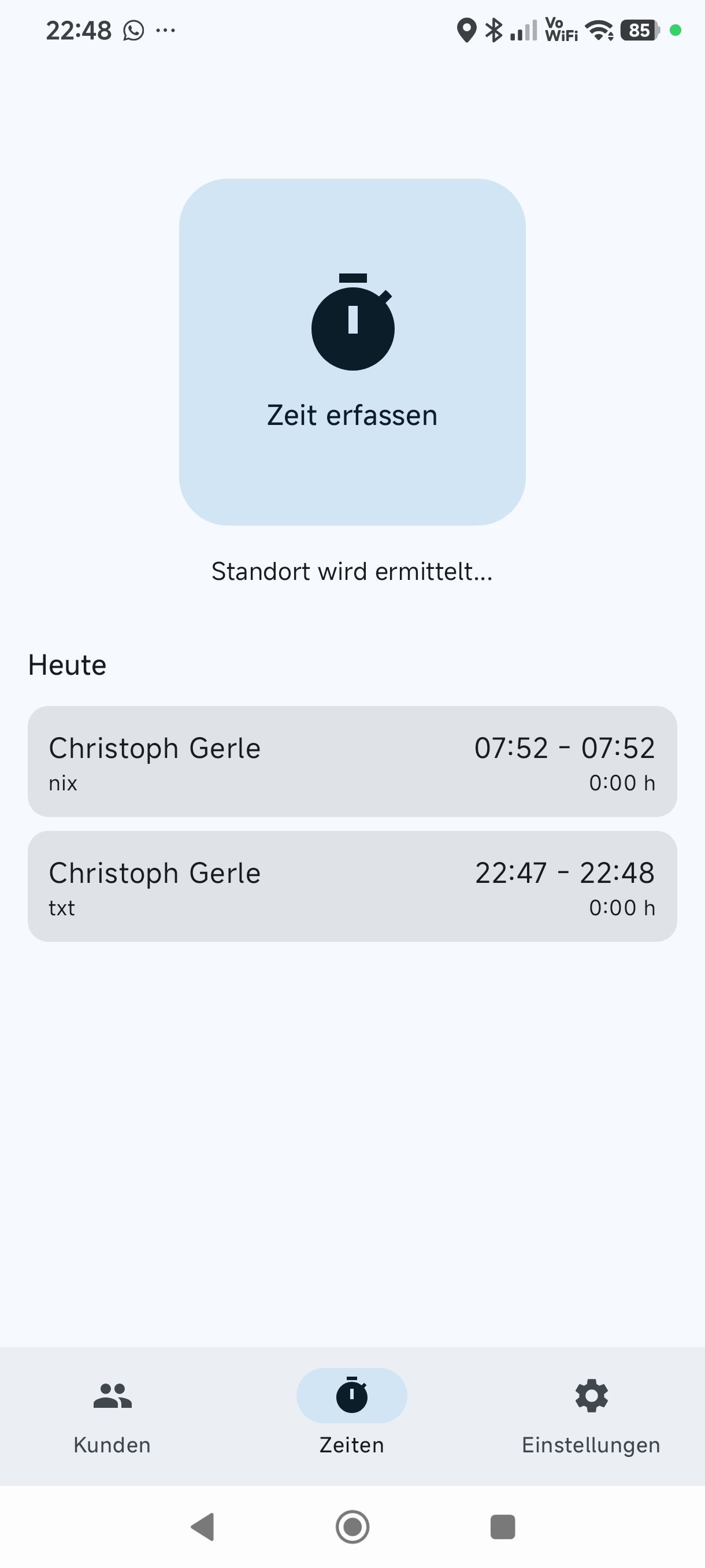Start time tracking with Zeit erfassen
This screenshot has width=705, height=1568.
click(352, 352)
